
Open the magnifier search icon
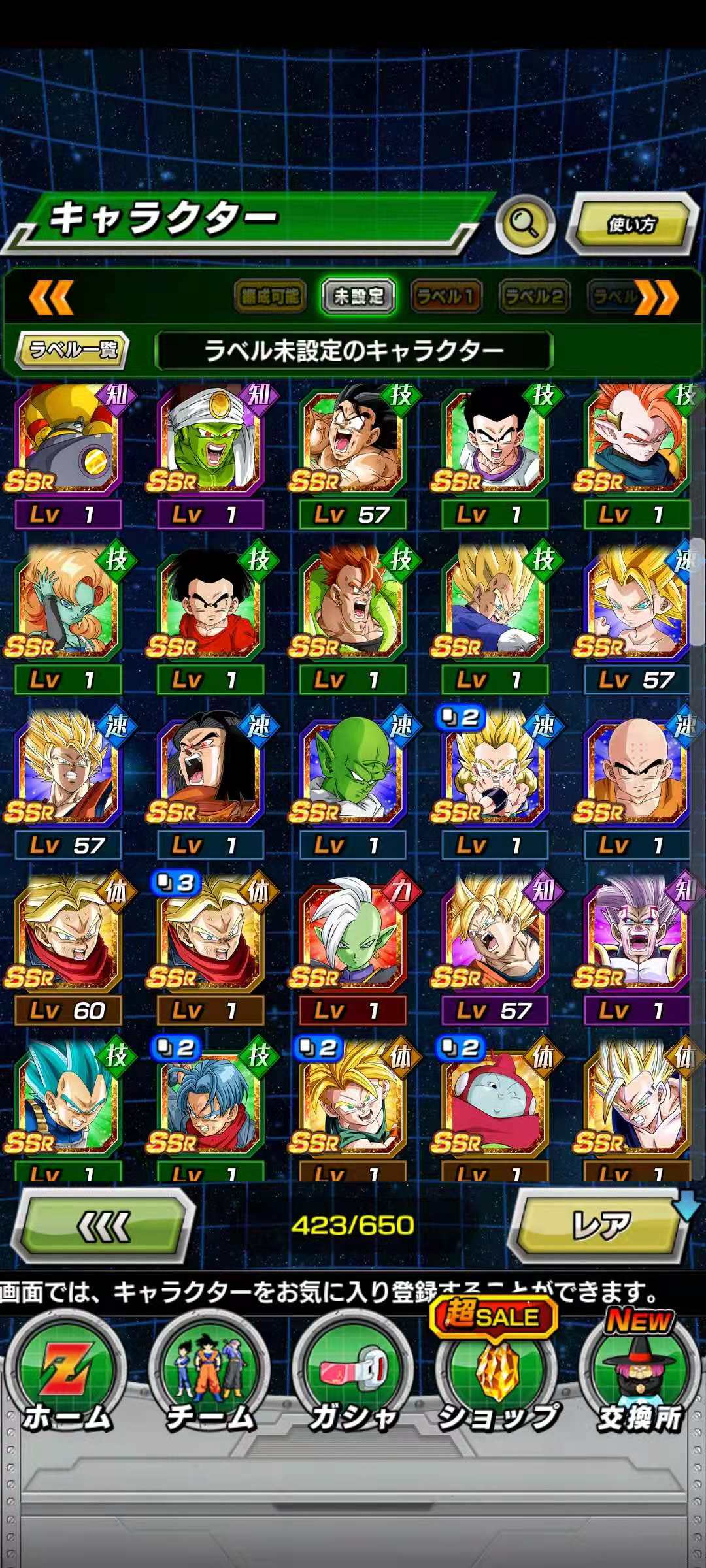coord(524,224)
